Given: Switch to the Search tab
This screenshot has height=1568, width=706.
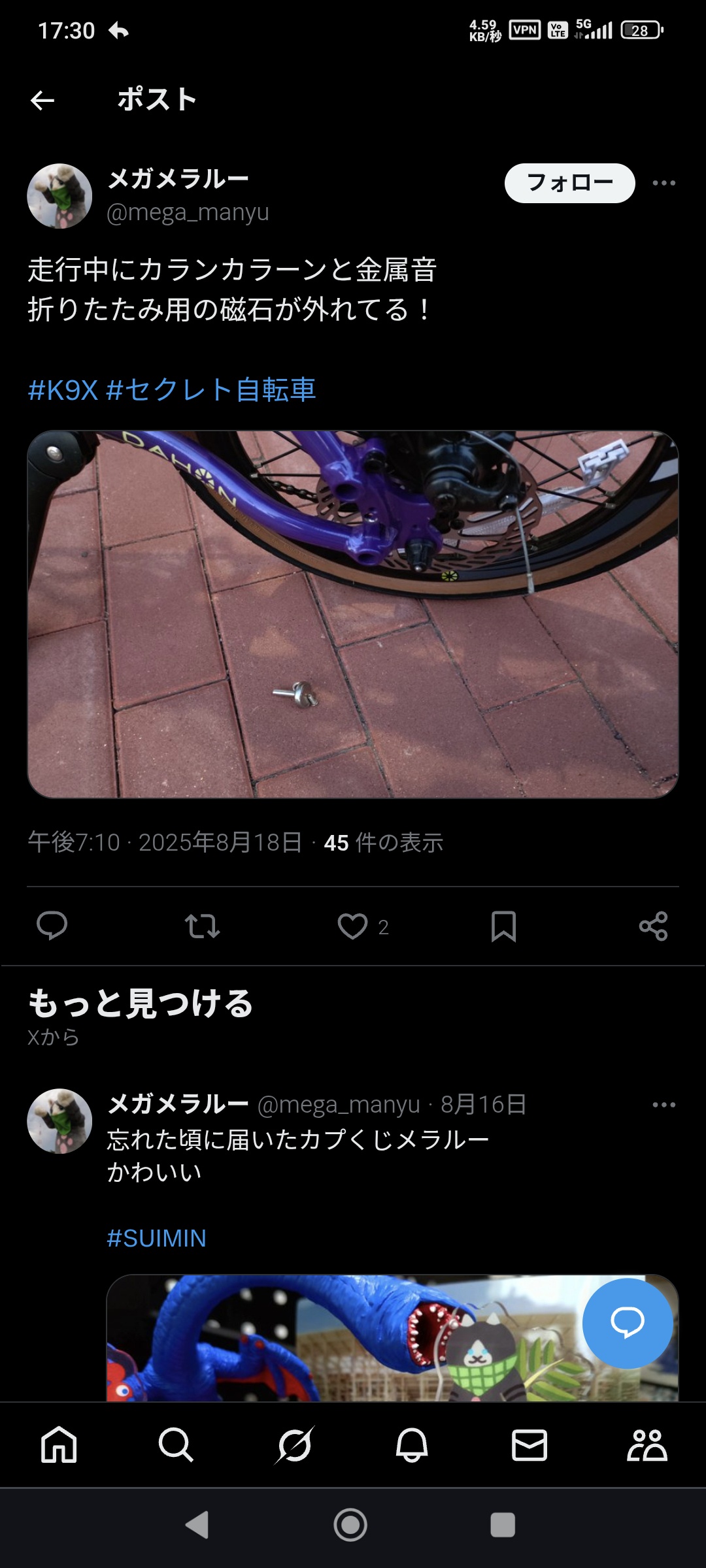Looking at the screenshot, I should (176, 1445).
